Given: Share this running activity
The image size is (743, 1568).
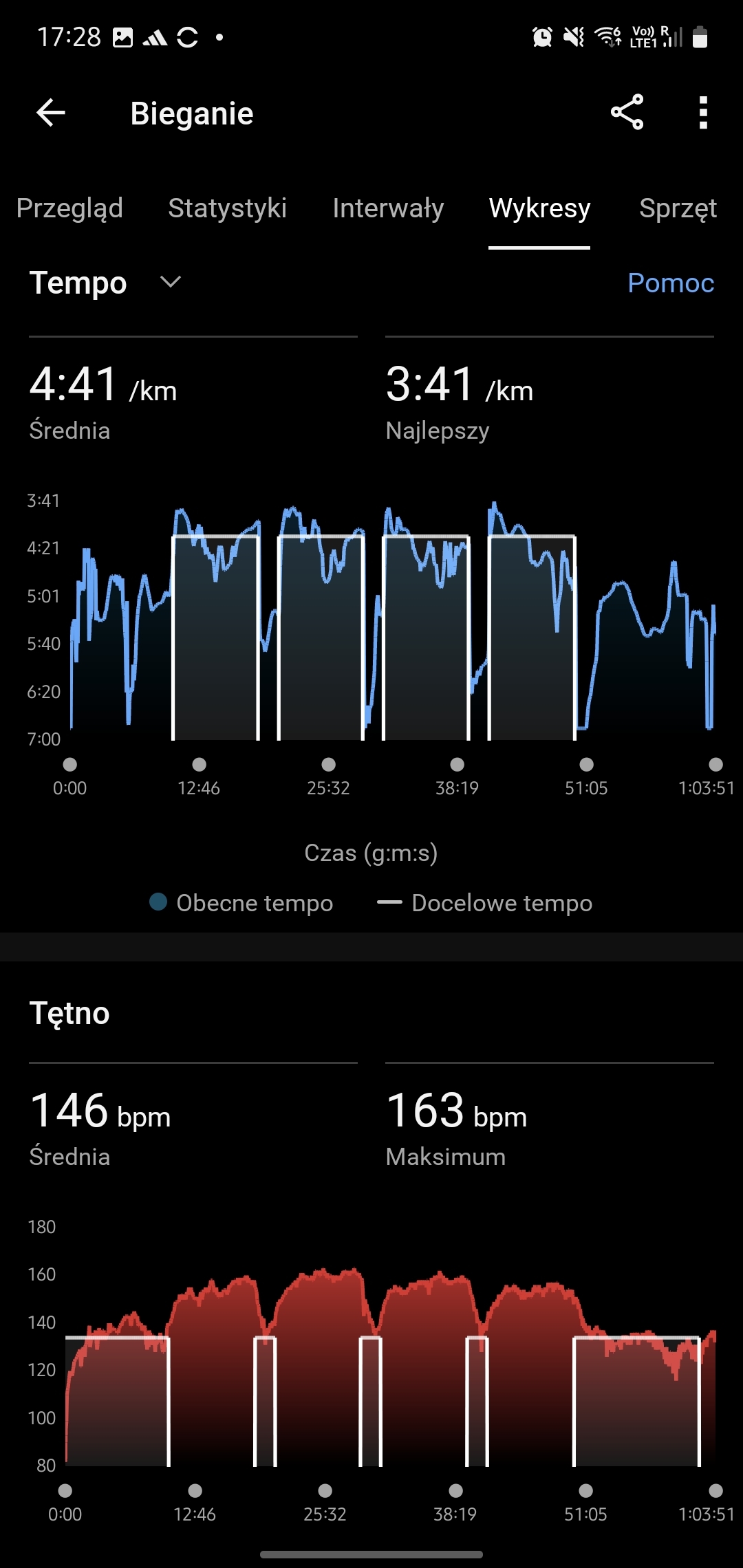Looking at the screenshot, I should tap(627, 113).
